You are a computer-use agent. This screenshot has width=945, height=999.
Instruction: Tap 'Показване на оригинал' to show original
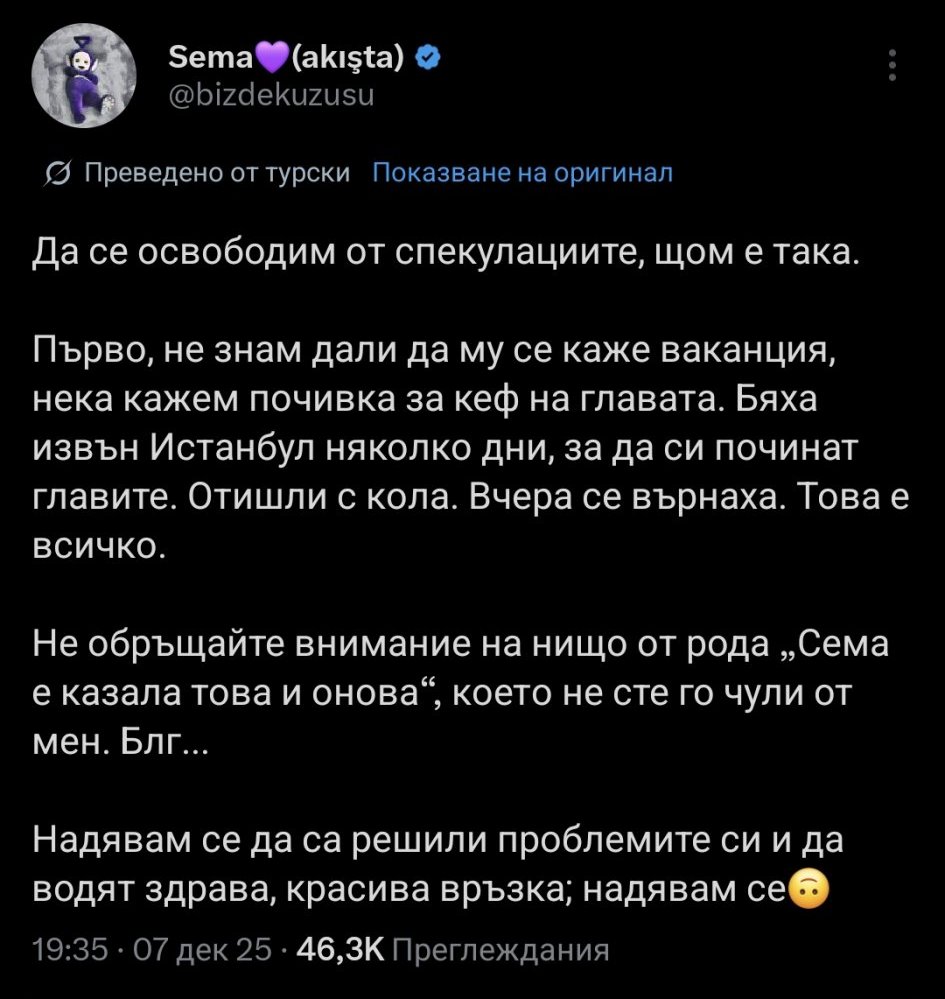pos(522,173)
